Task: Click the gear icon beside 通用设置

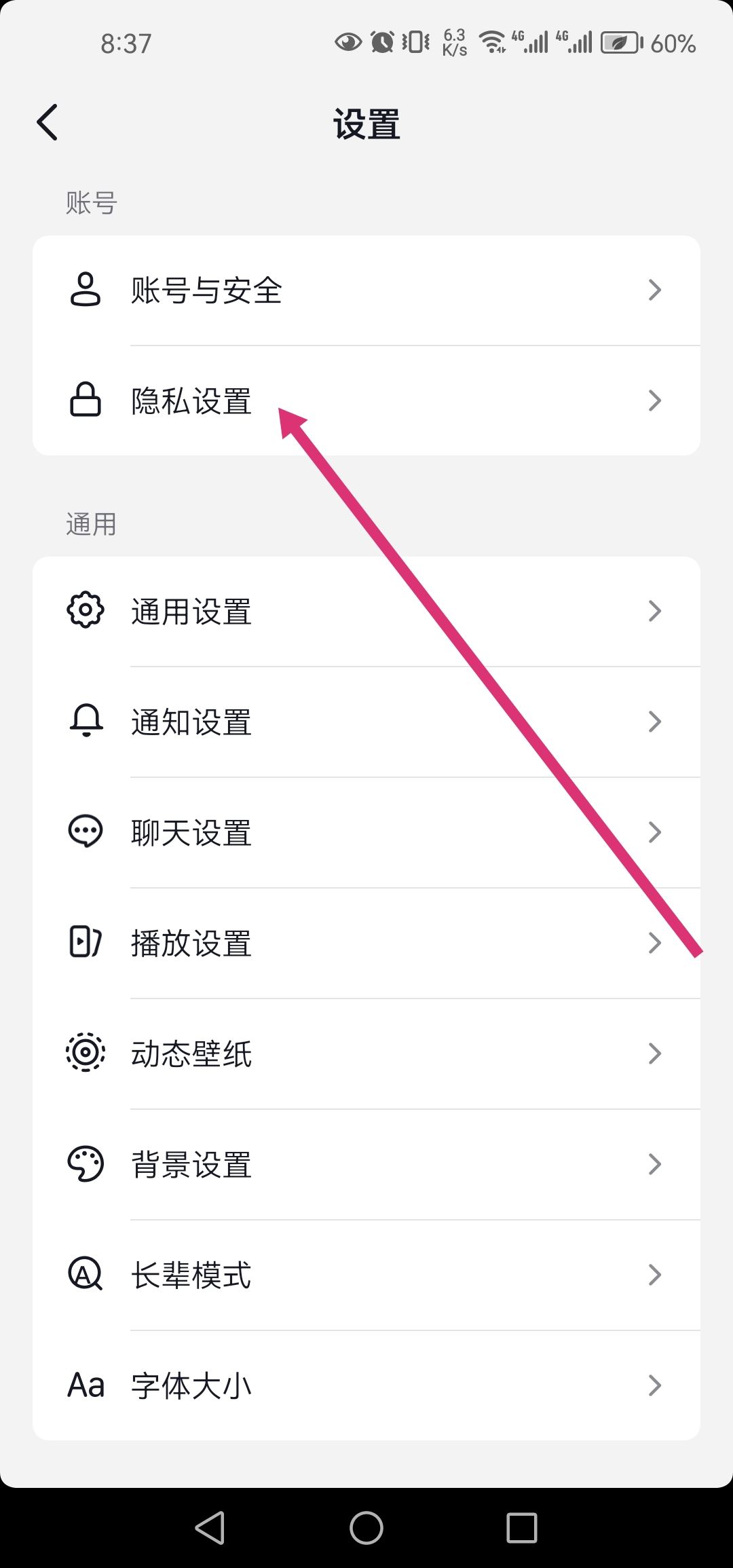Action: (x=85, y=611)
